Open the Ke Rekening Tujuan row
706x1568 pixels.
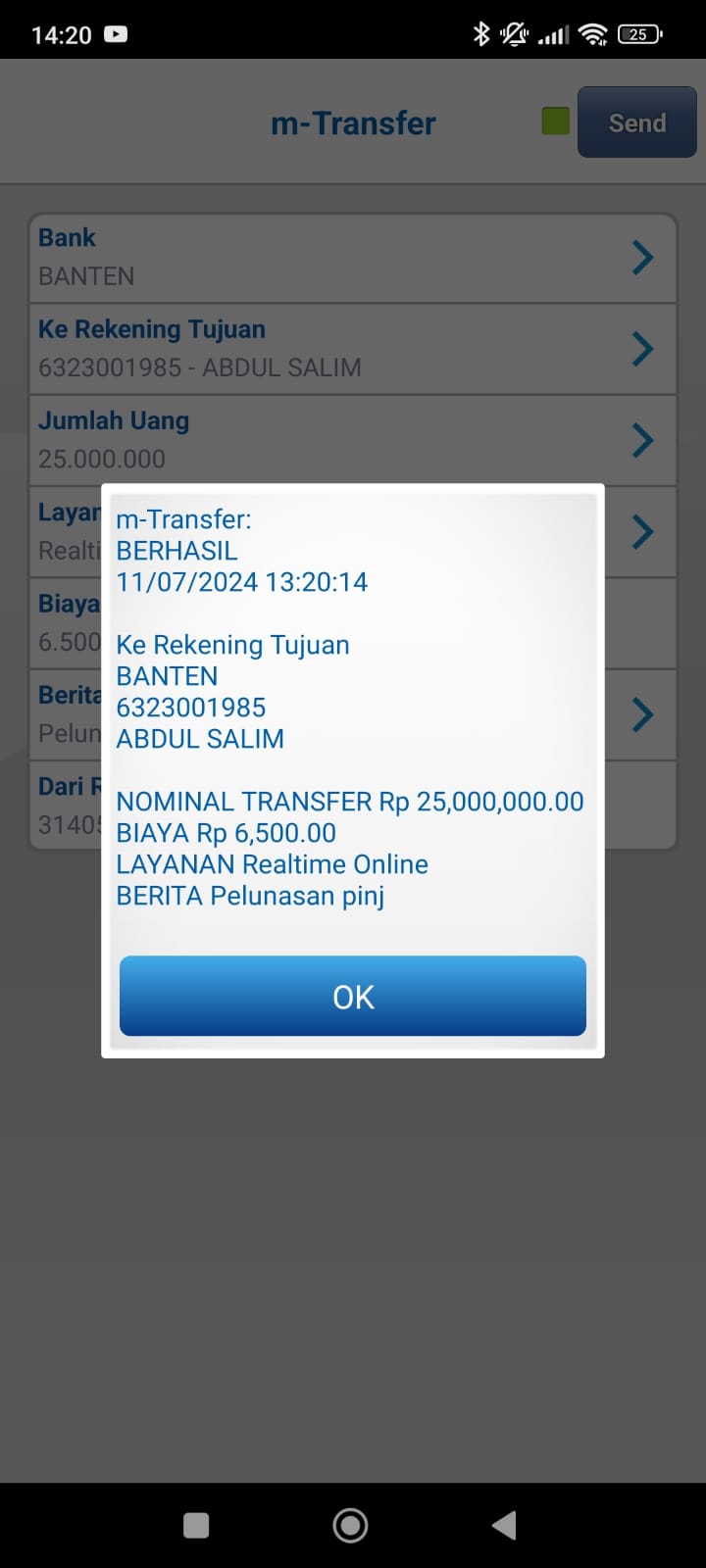click(352, 349)
